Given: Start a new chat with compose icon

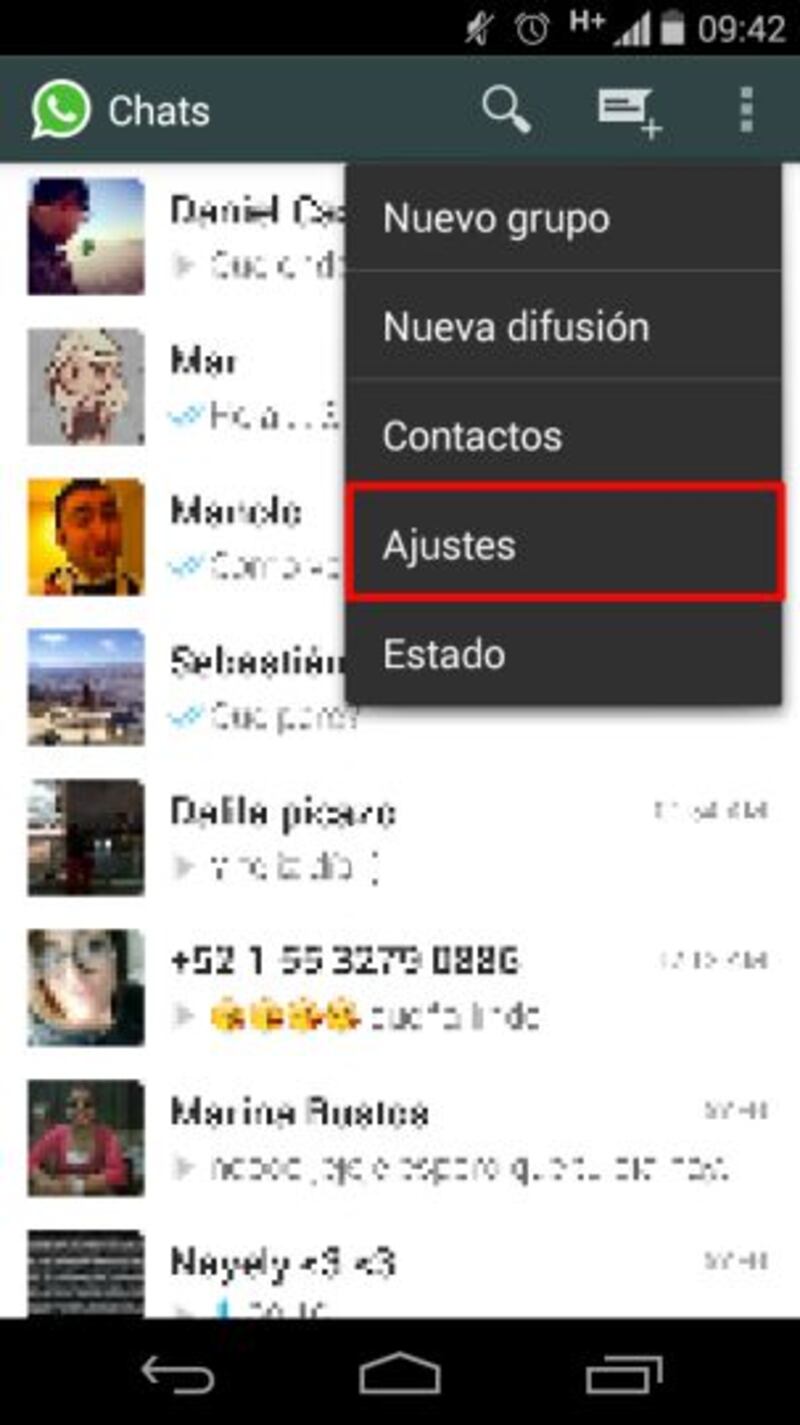Looking at the screenshot, I should pos(628,111).
